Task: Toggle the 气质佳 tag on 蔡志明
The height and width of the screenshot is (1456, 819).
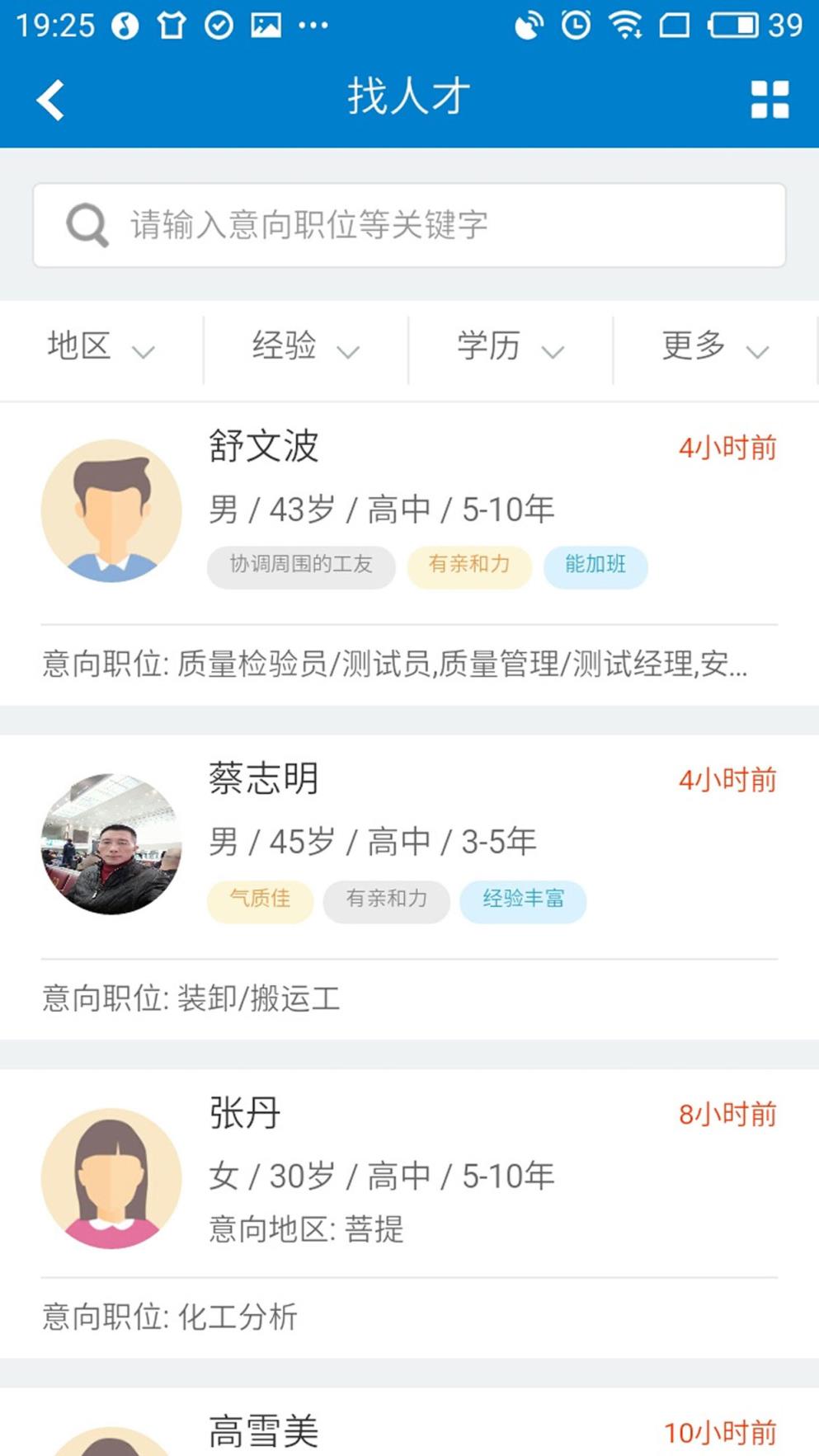Action: (259, 900)
